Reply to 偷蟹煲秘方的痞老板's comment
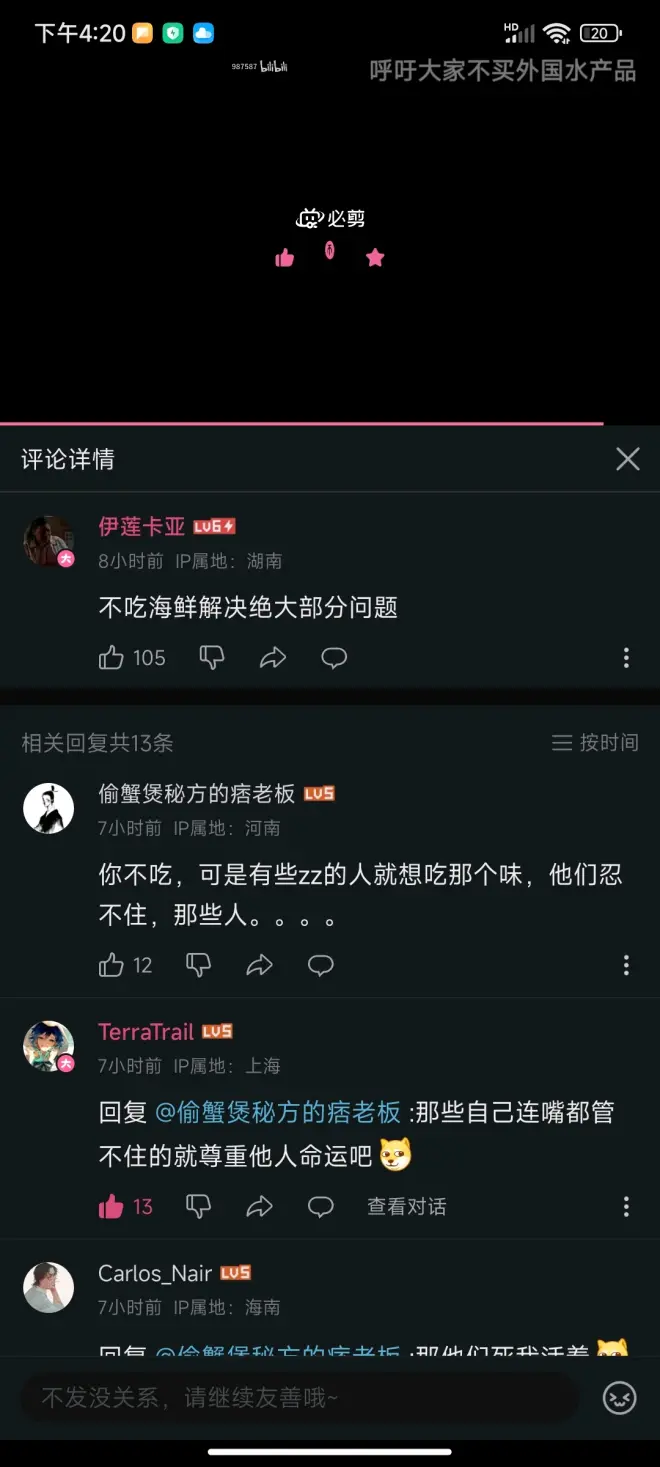This screenshot has height=1467, width=660. 321,965
